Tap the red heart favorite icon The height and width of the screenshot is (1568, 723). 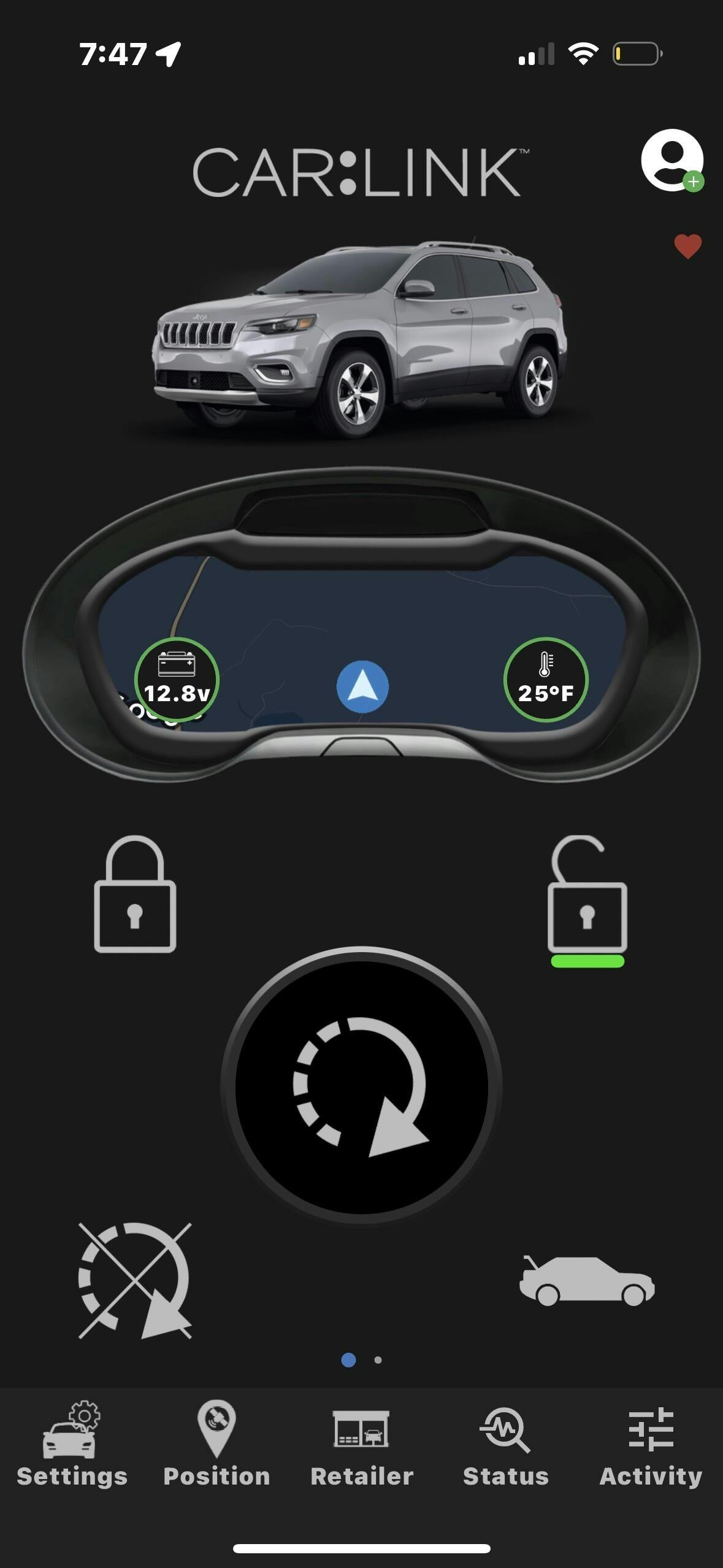687,247
